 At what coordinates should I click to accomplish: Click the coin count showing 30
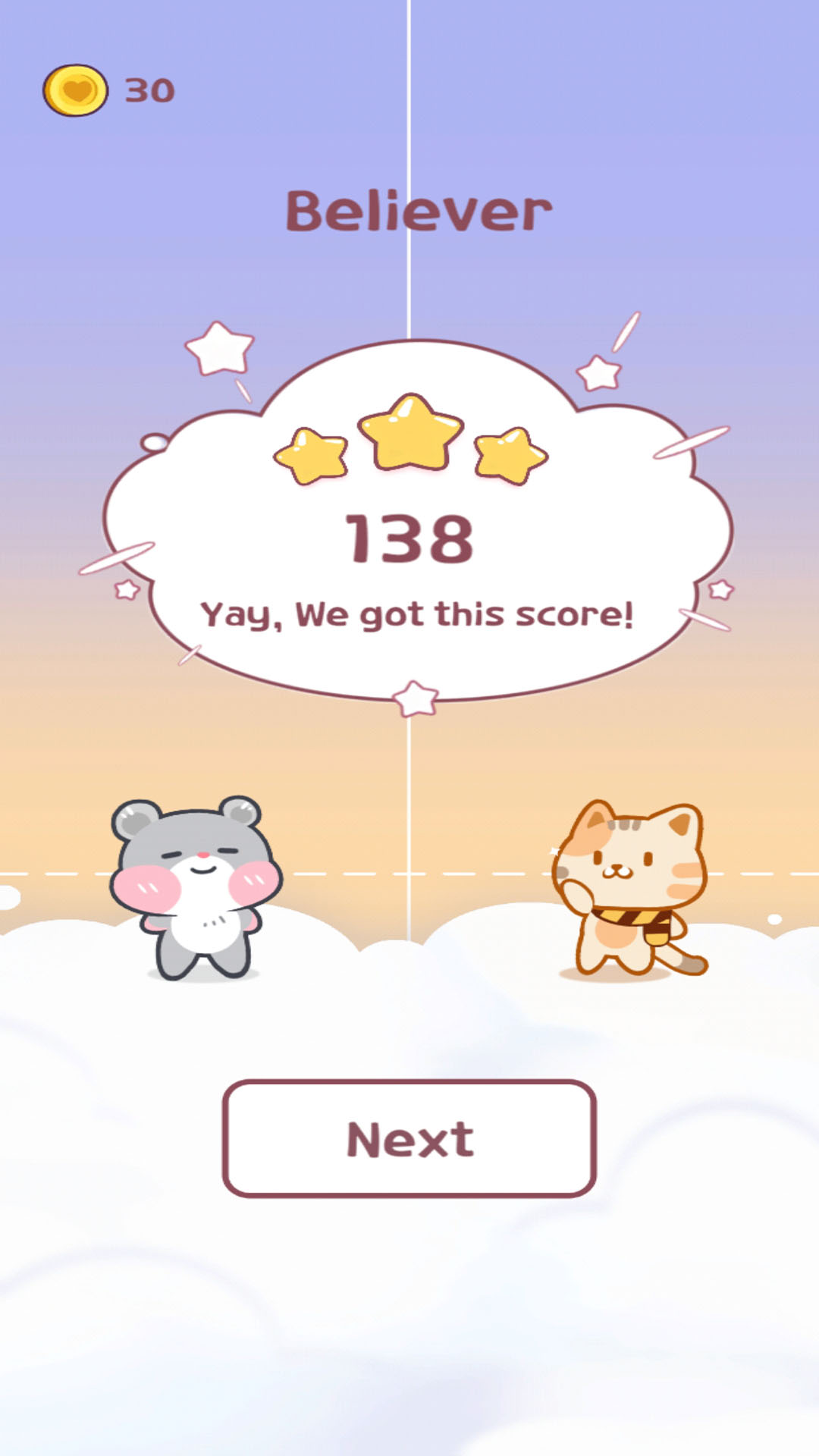(149, 89)
